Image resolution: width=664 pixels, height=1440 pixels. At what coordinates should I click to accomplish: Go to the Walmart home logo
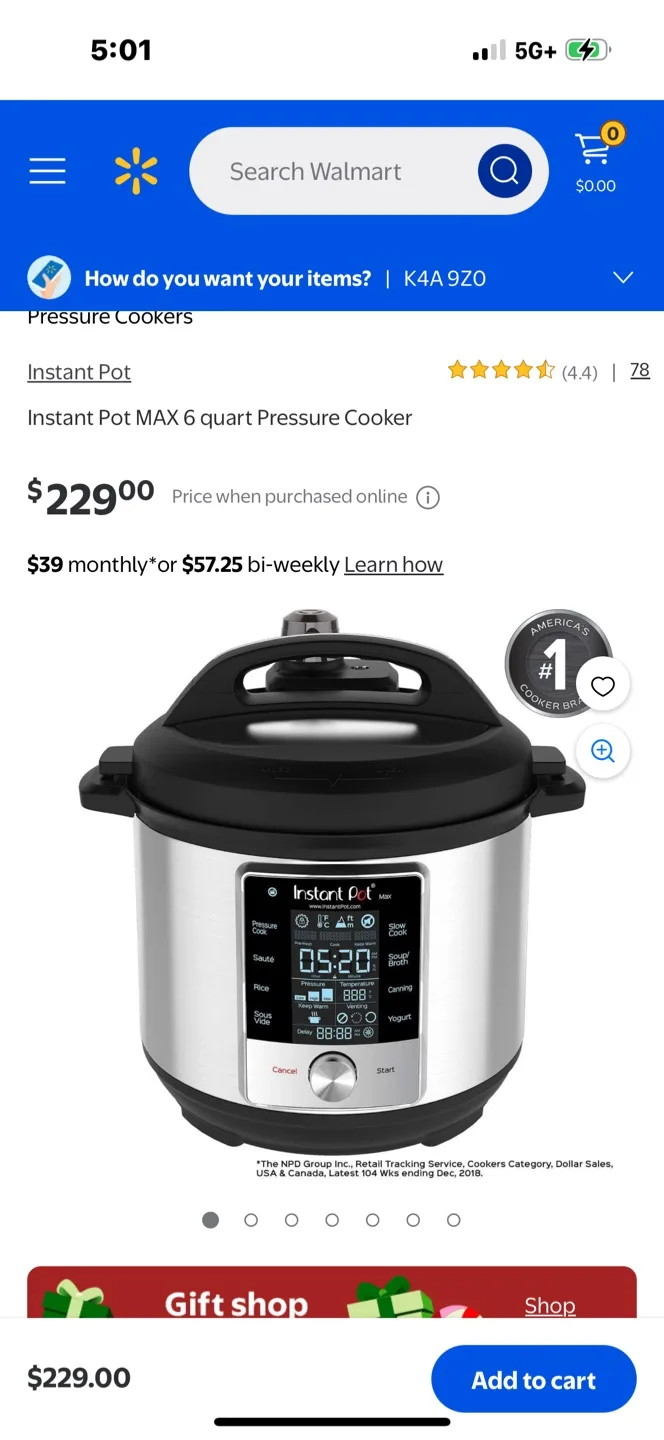click(x=136, y=171)
